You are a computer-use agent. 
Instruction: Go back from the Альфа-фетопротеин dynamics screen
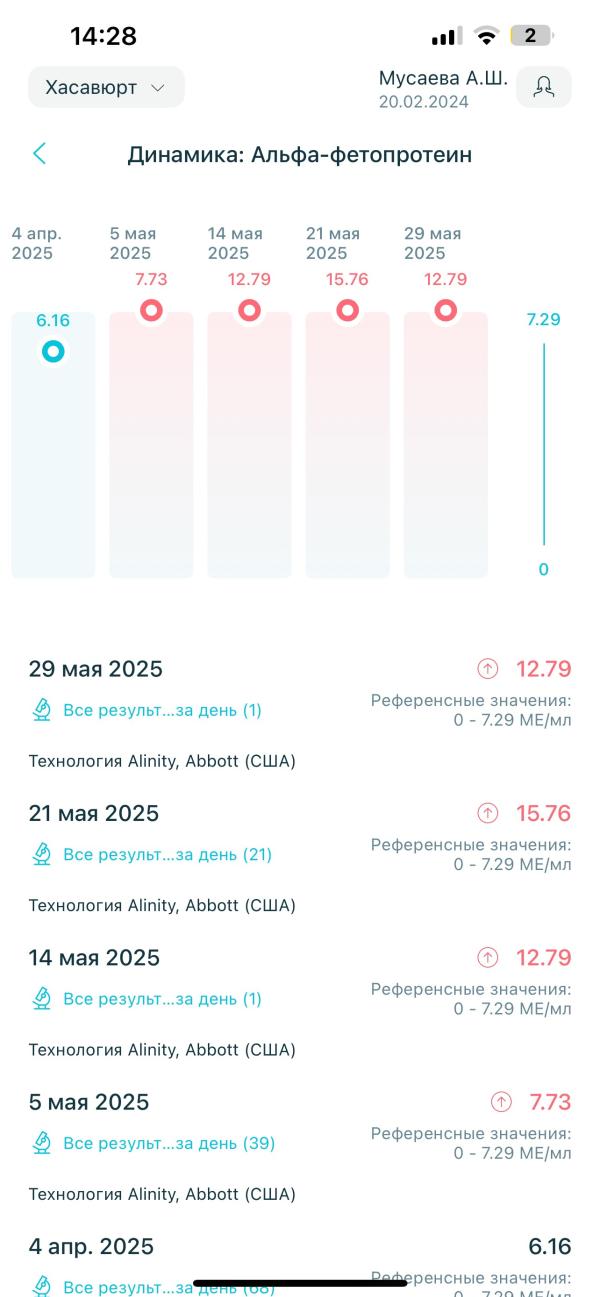coord(39,154)
